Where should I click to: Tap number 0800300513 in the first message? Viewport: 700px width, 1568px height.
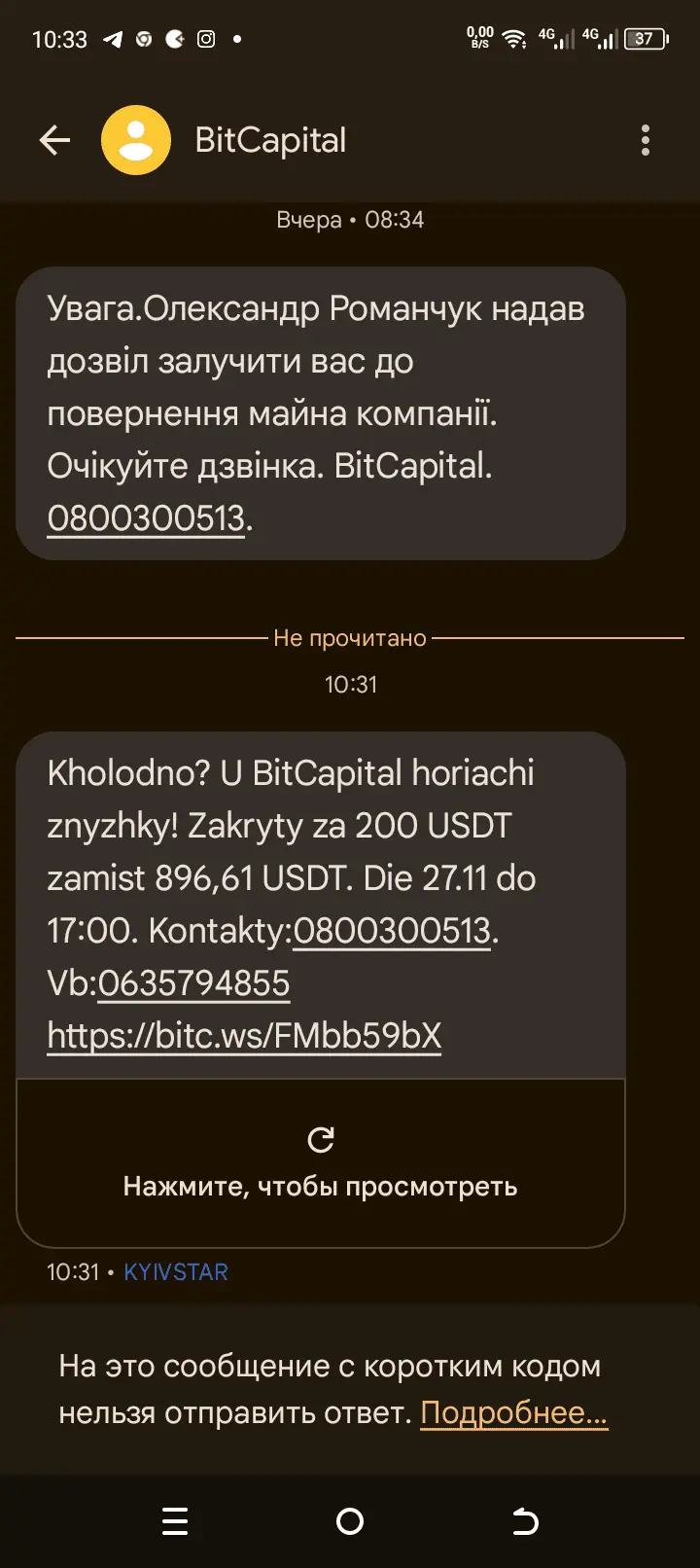[x=146, y=518]
